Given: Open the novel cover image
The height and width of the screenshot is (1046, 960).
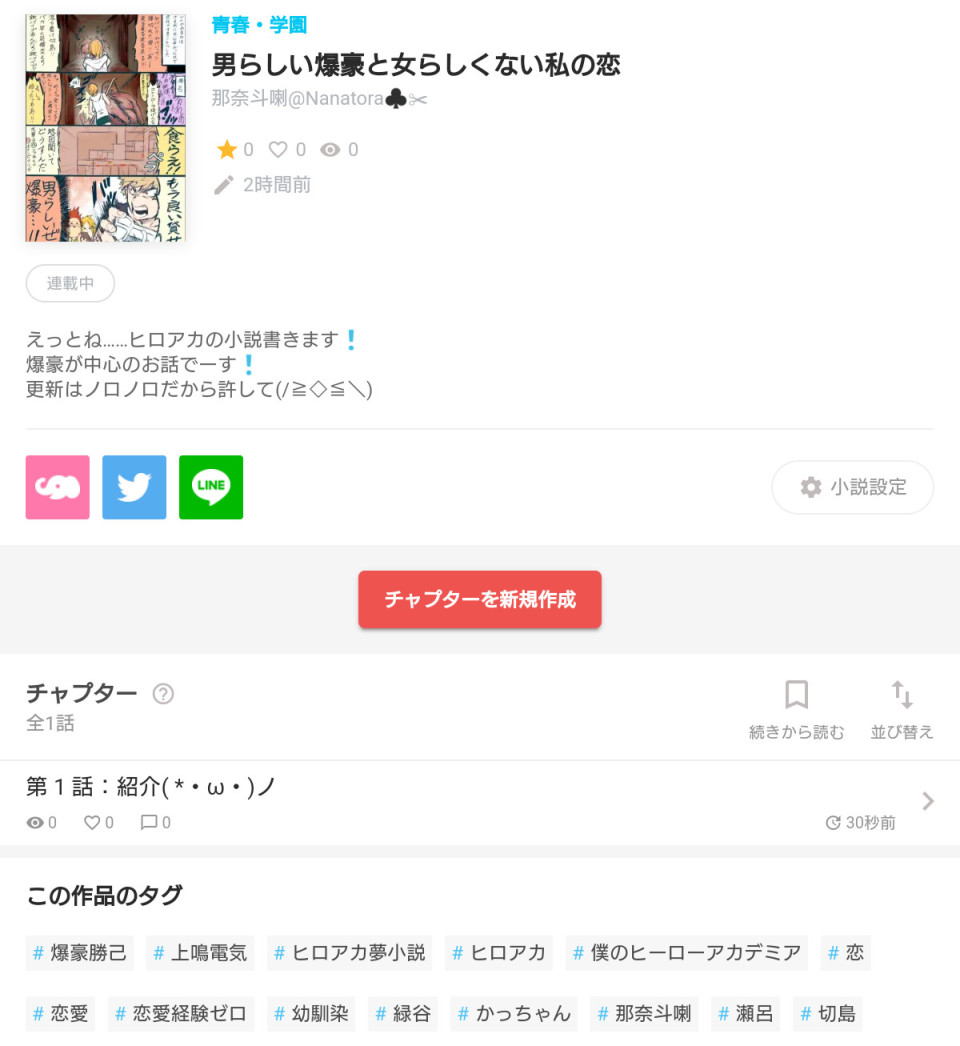Looking at the screenshot, I should [x=105, y=128].
